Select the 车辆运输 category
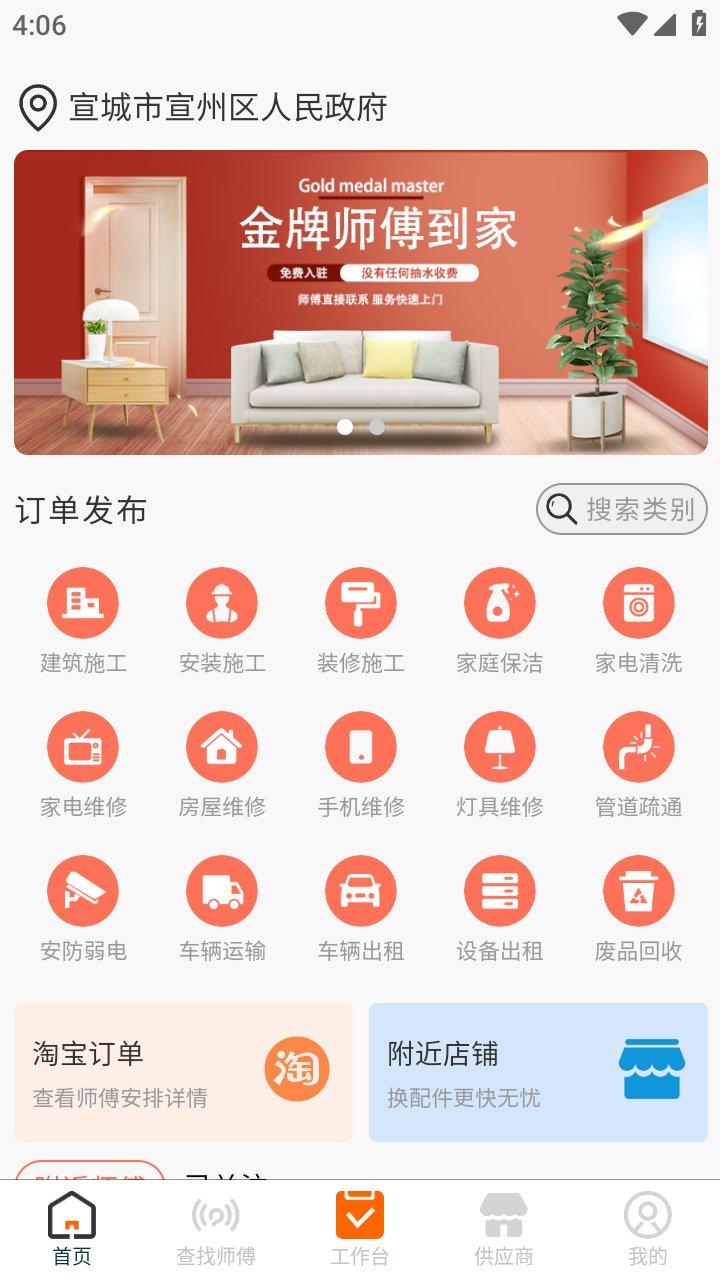 (222, 909)
